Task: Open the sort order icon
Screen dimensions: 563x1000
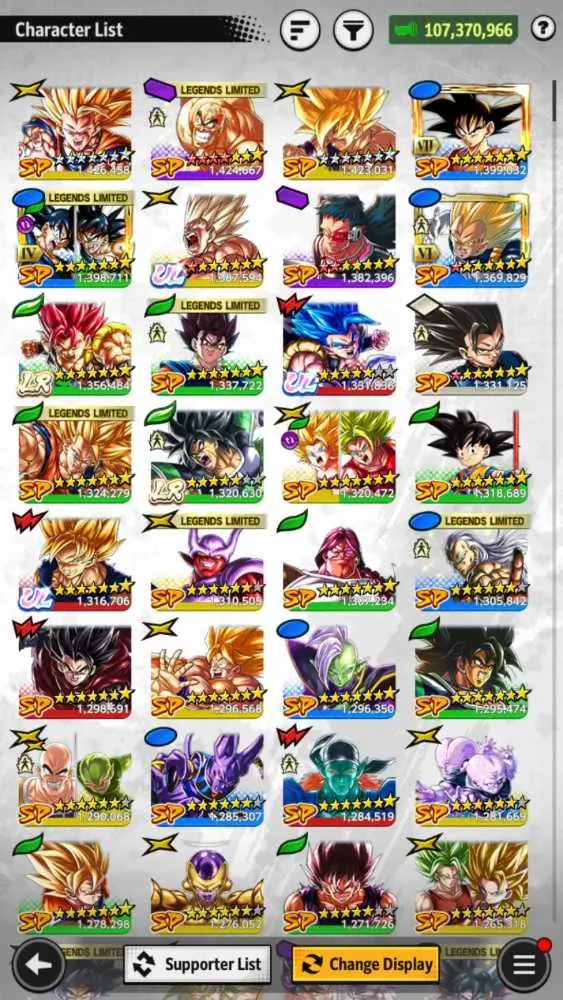Action: coord(300,30)
